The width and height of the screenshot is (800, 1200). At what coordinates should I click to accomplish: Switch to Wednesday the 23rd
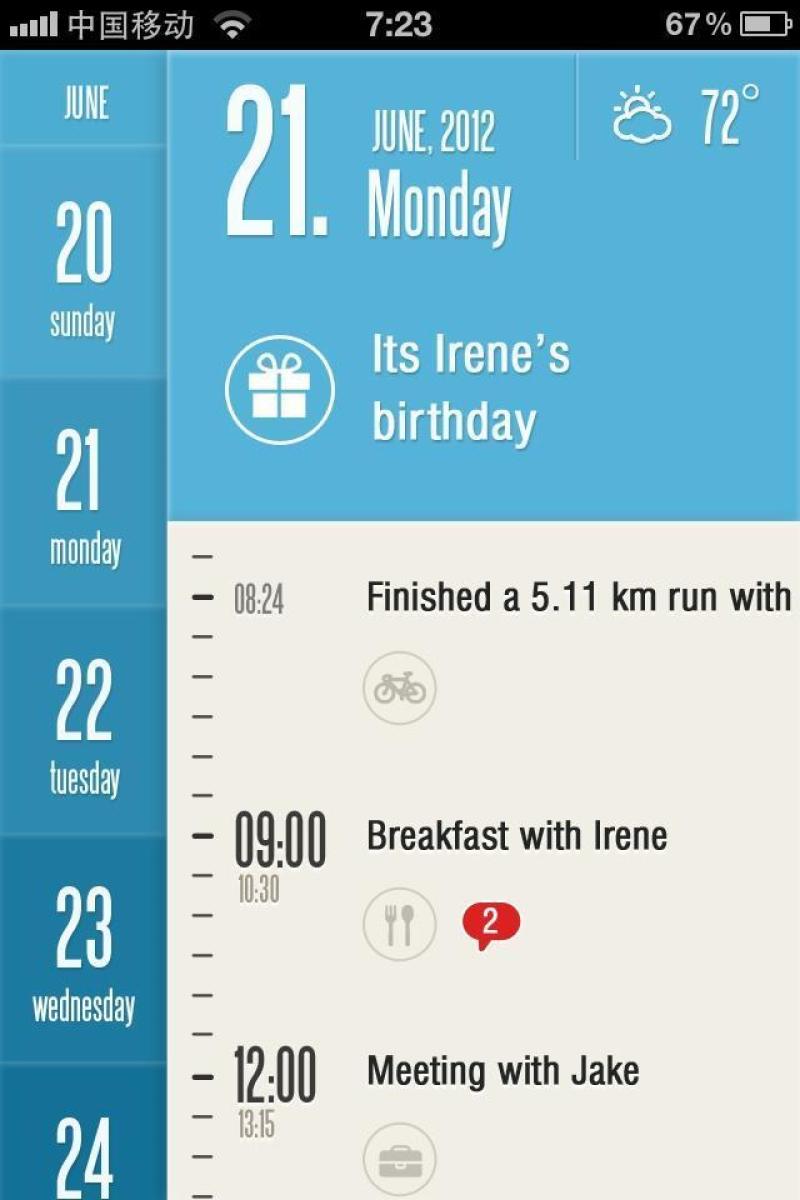(x=83, y=950)
